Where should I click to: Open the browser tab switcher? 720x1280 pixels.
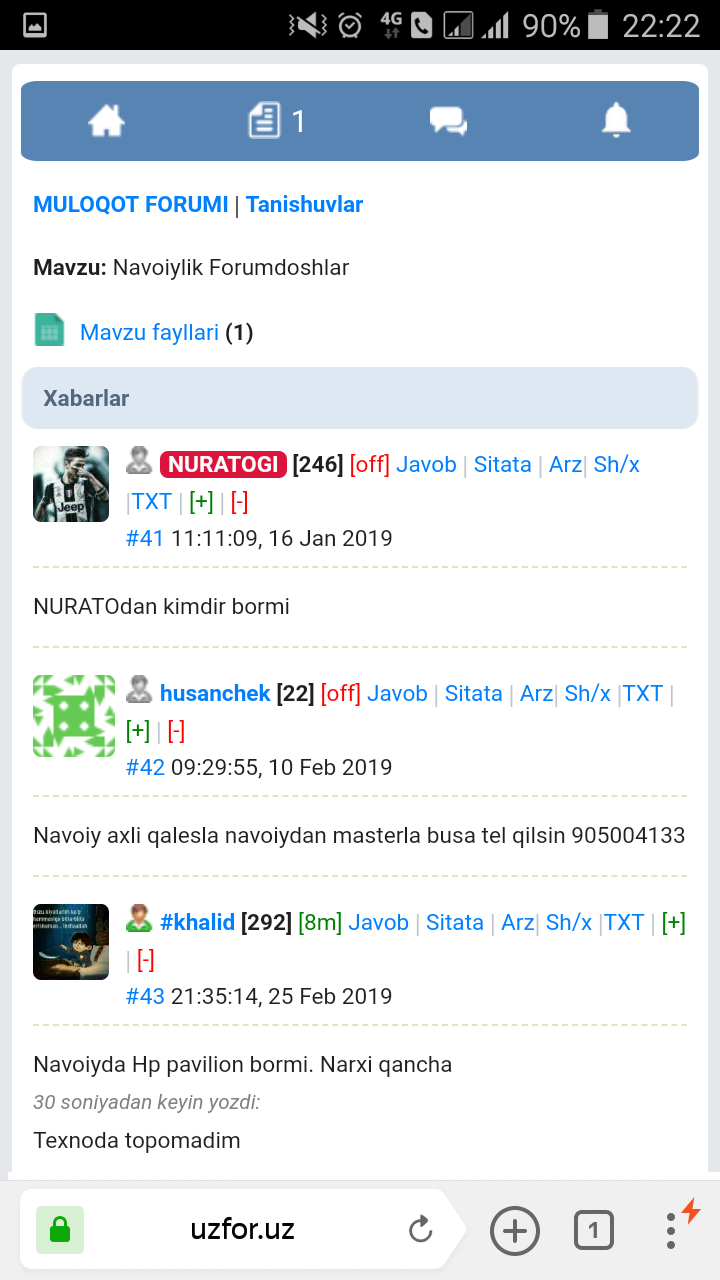[x=594, y=1229]
